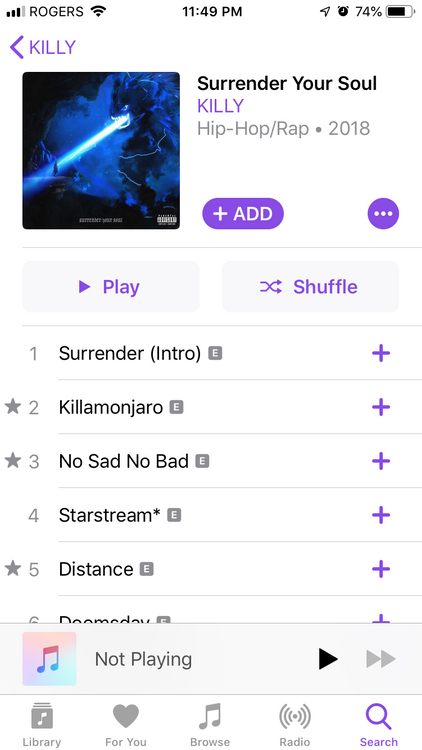Open the For You tab
The image size is (422, 750).
pyautogui.click(x=126, y=723)
